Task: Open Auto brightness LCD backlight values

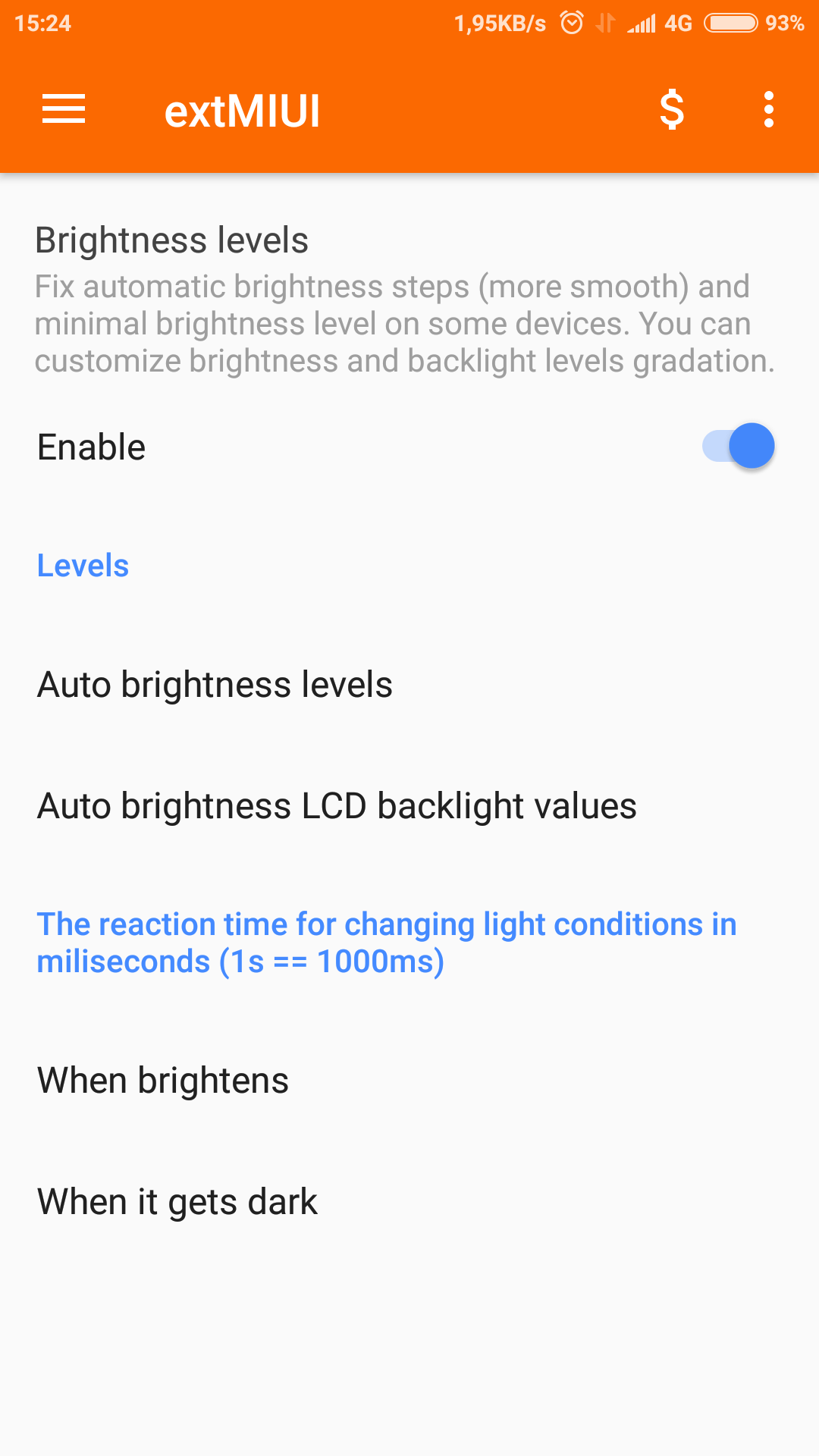Action: point(409,806)
